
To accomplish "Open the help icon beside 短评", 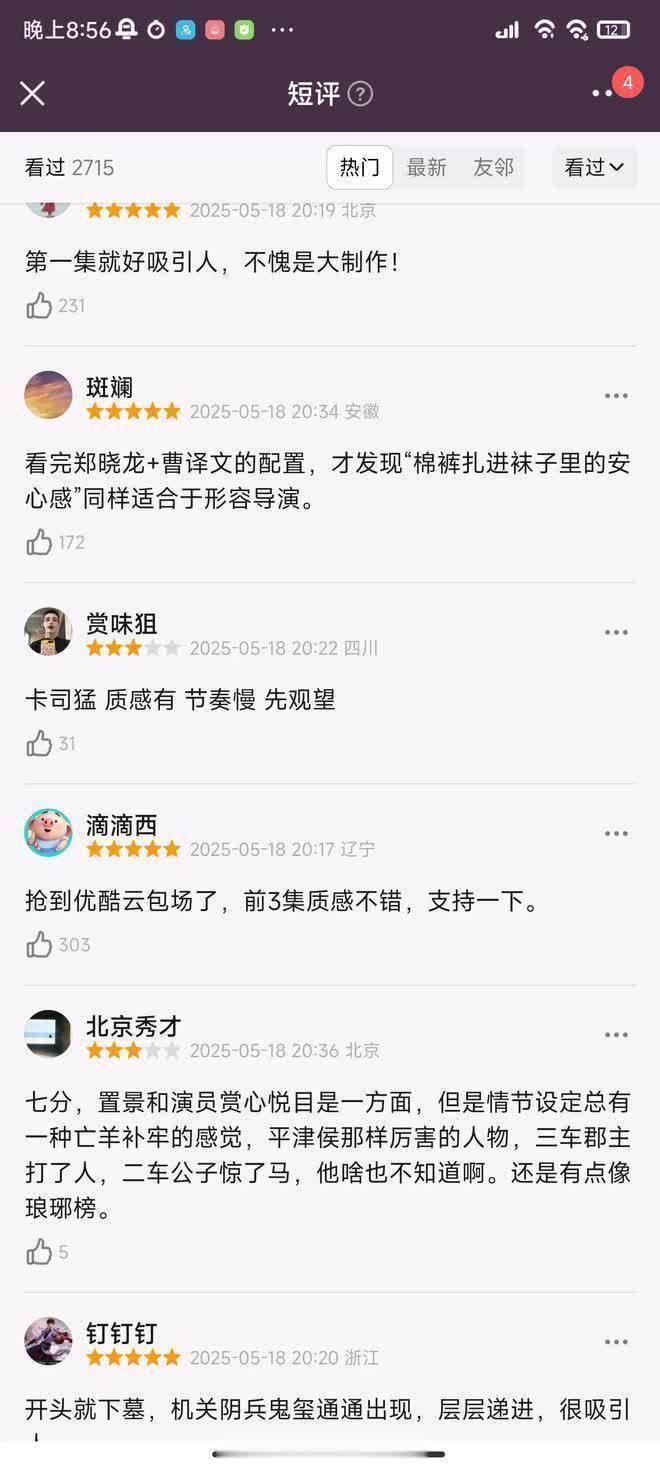I will coord(360,94).
